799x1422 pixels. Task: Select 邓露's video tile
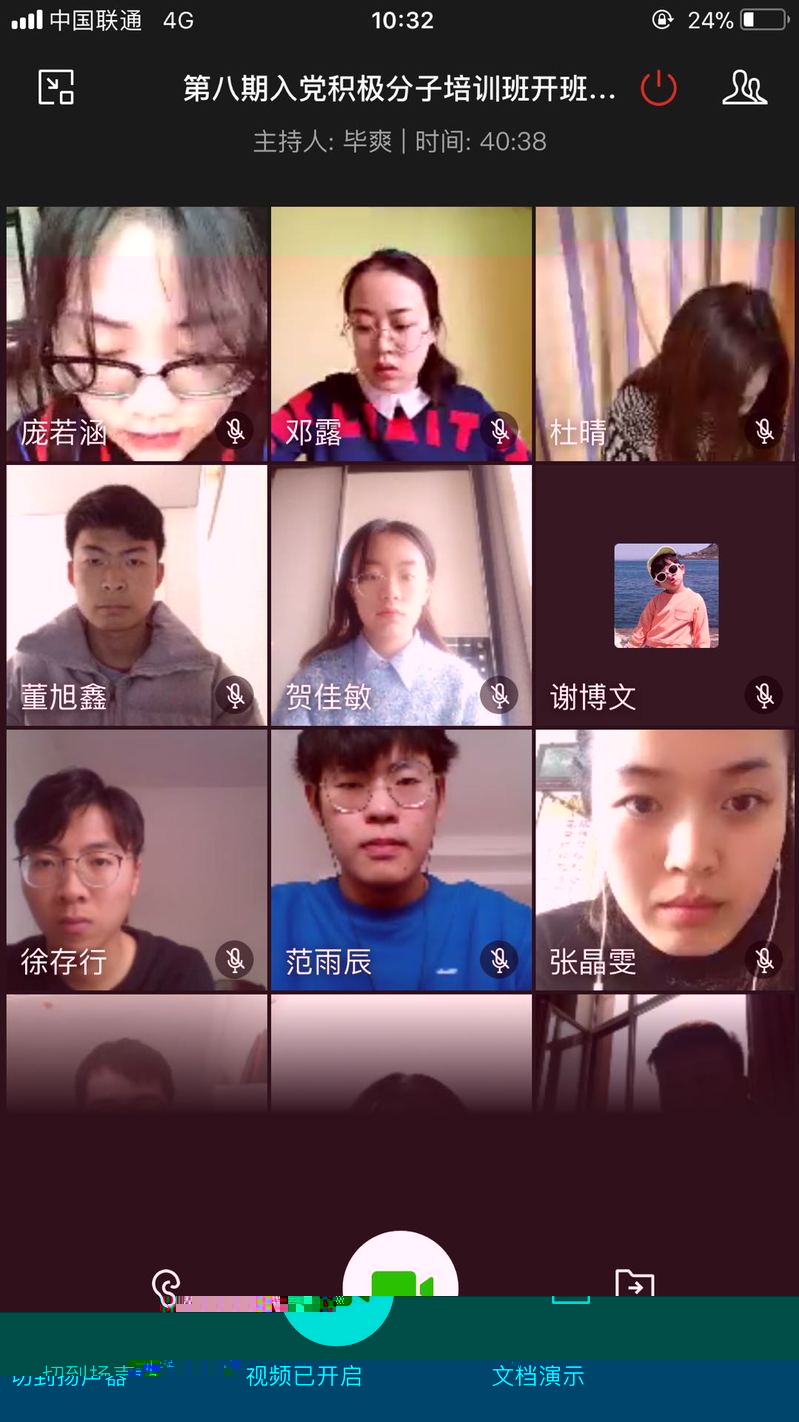tap(401, 333)
